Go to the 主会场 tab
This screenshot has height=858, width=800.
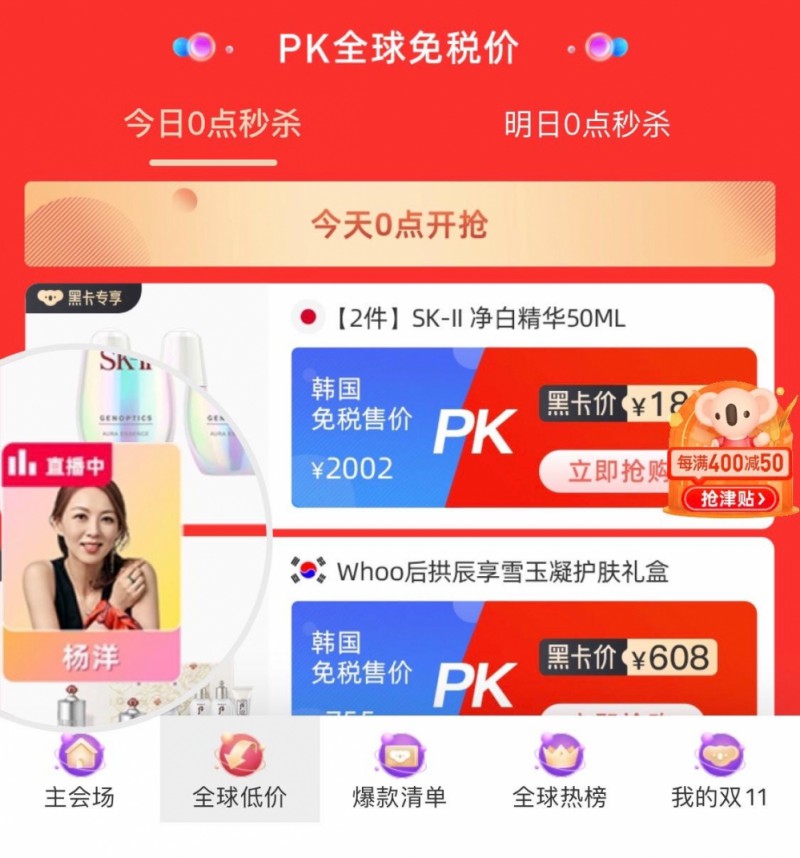(x=79, y=768)
